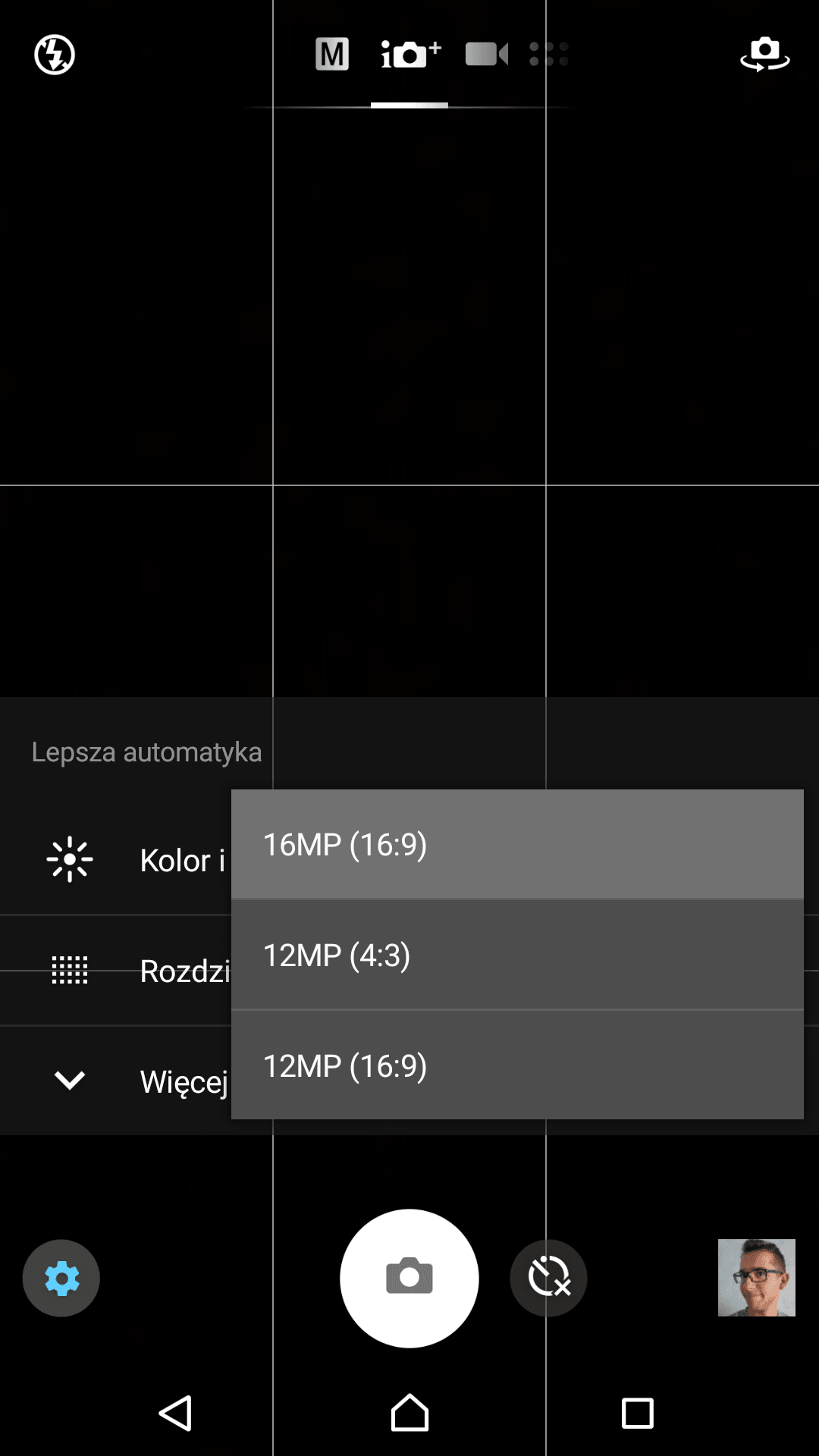The height and width of the screenshot is (1456, 819).
Task: Open the recent apps overview
Action: [x=637, y=1414]
